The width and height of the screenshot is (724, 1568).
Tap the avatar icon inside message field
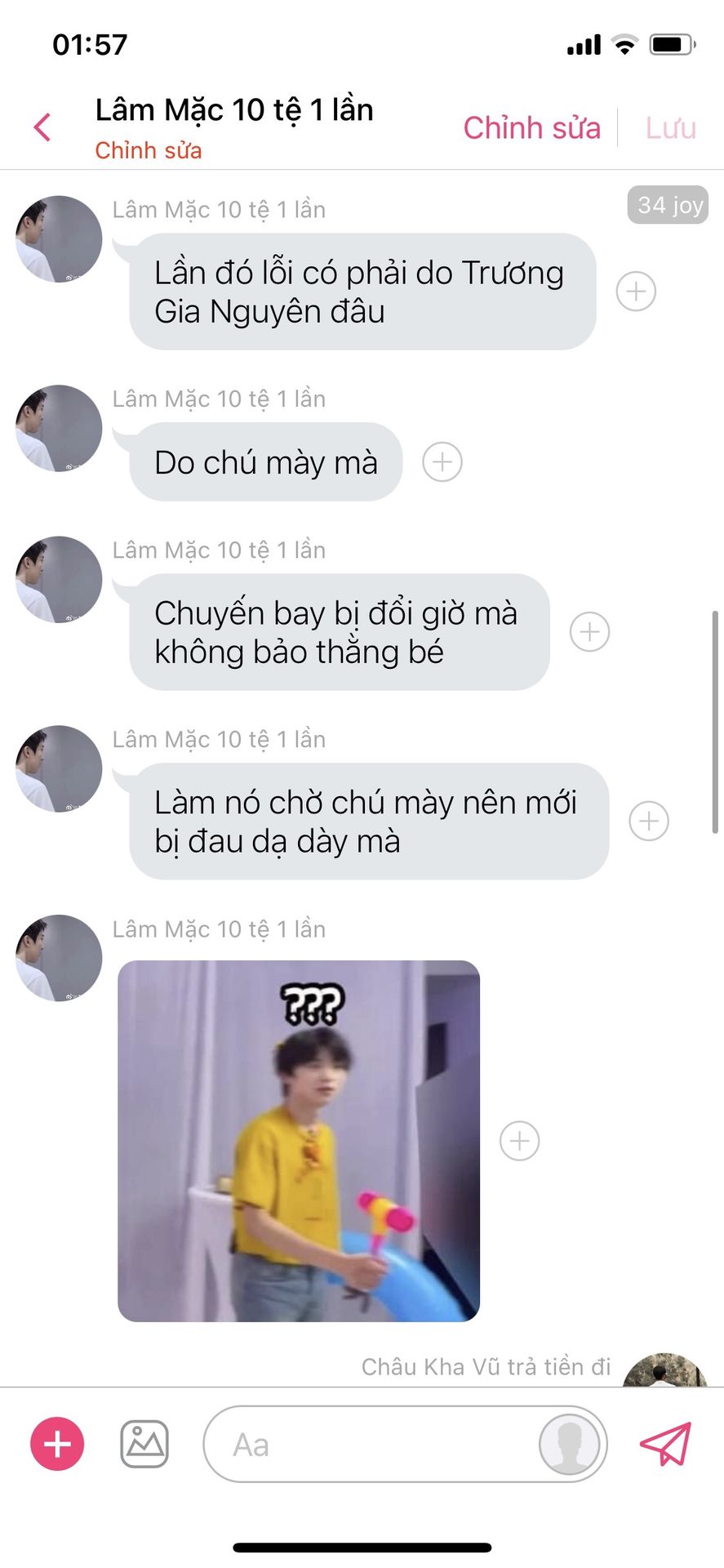569,1444
